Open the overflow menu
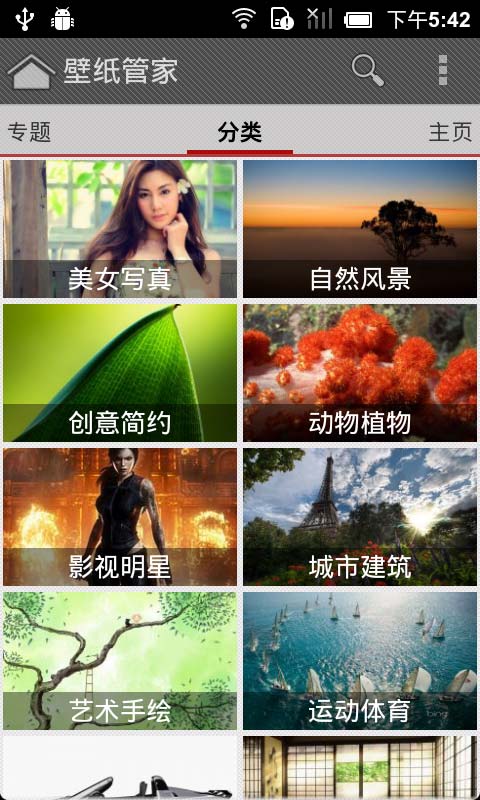The image size is (480, 800). [x=443, y=70]
